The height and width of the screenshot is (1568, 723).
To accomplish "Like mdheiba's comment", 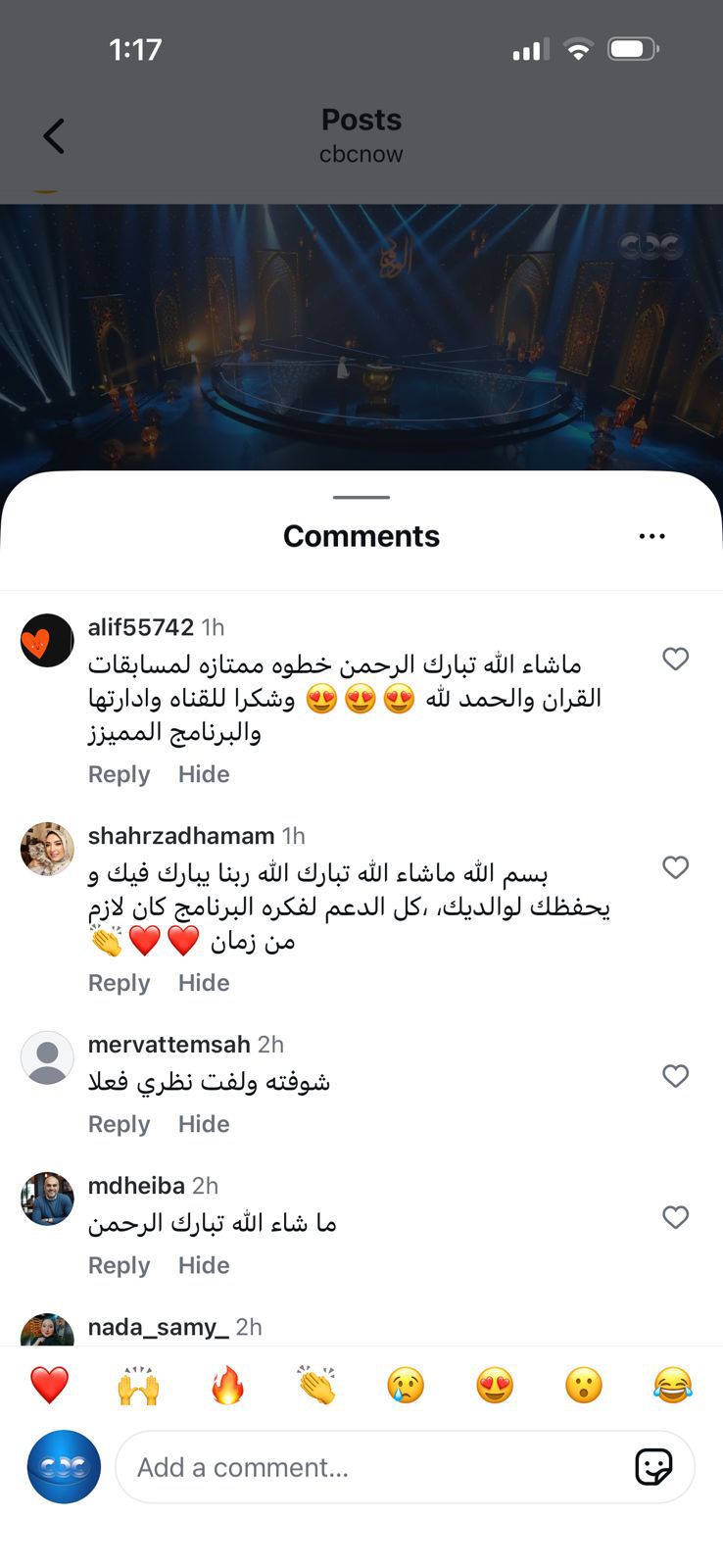I will 675,1217.
